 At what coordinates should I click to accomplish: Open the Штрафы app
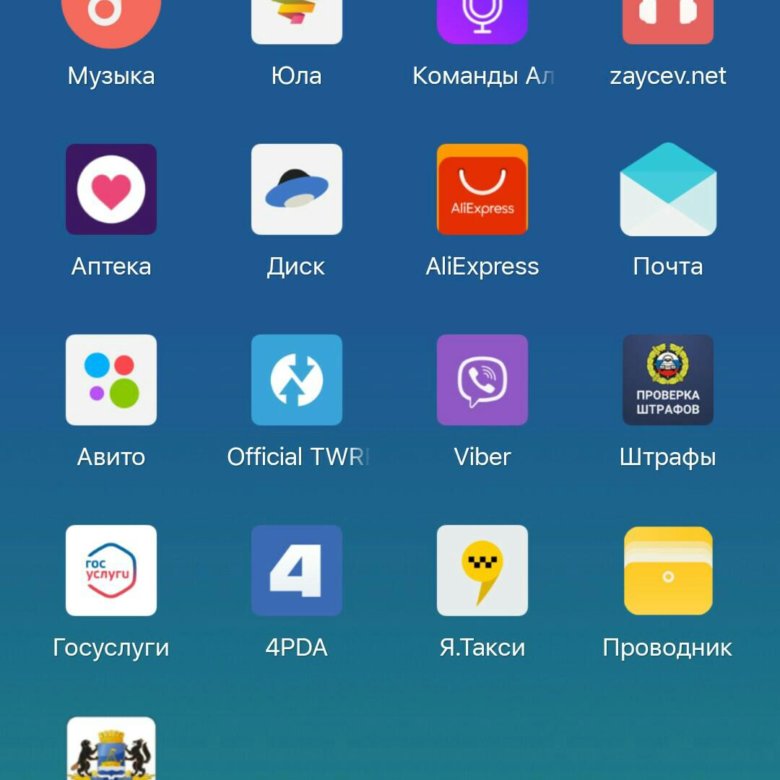(x=668, y=380)
